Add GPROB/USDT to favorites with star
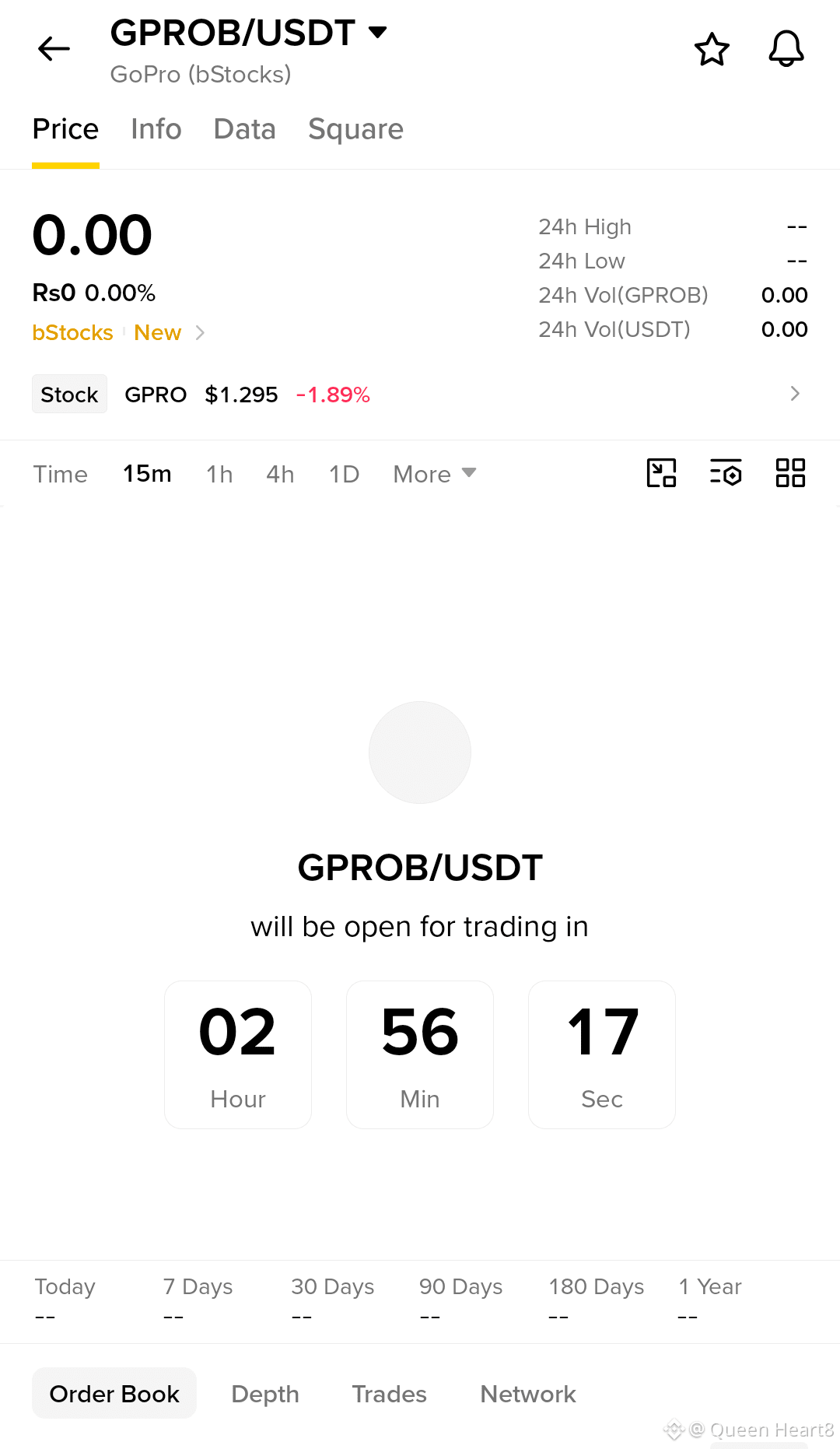 pyautogui.click(x=712, y=49)
